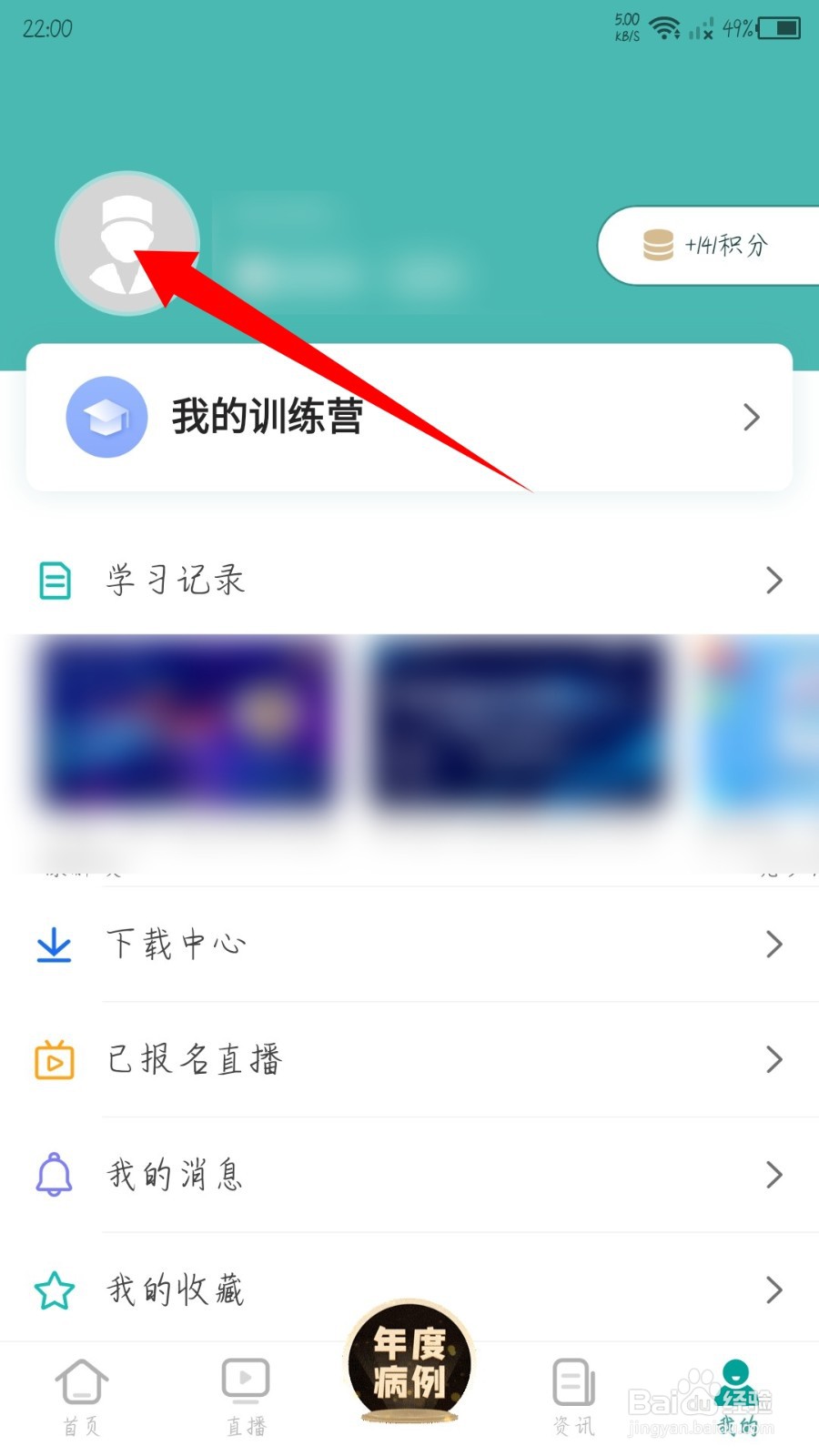819x1456 pixels.
Task: Open 学习记录 using the right arrow
Action: click(x=773, y=580)
